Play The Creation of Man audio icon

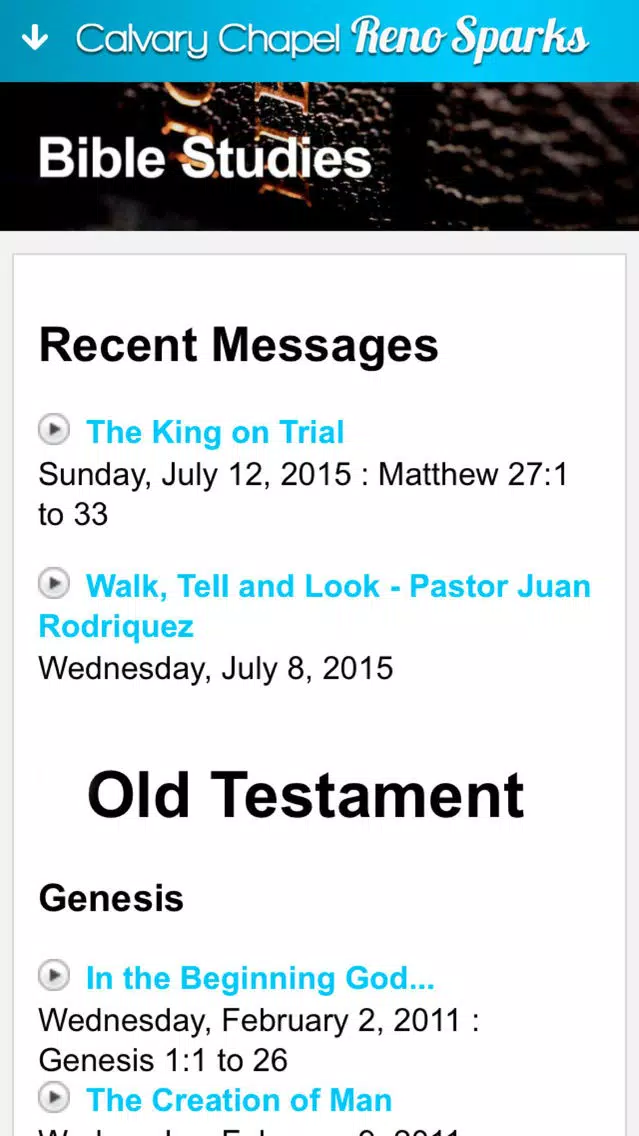pos(54,1098)
